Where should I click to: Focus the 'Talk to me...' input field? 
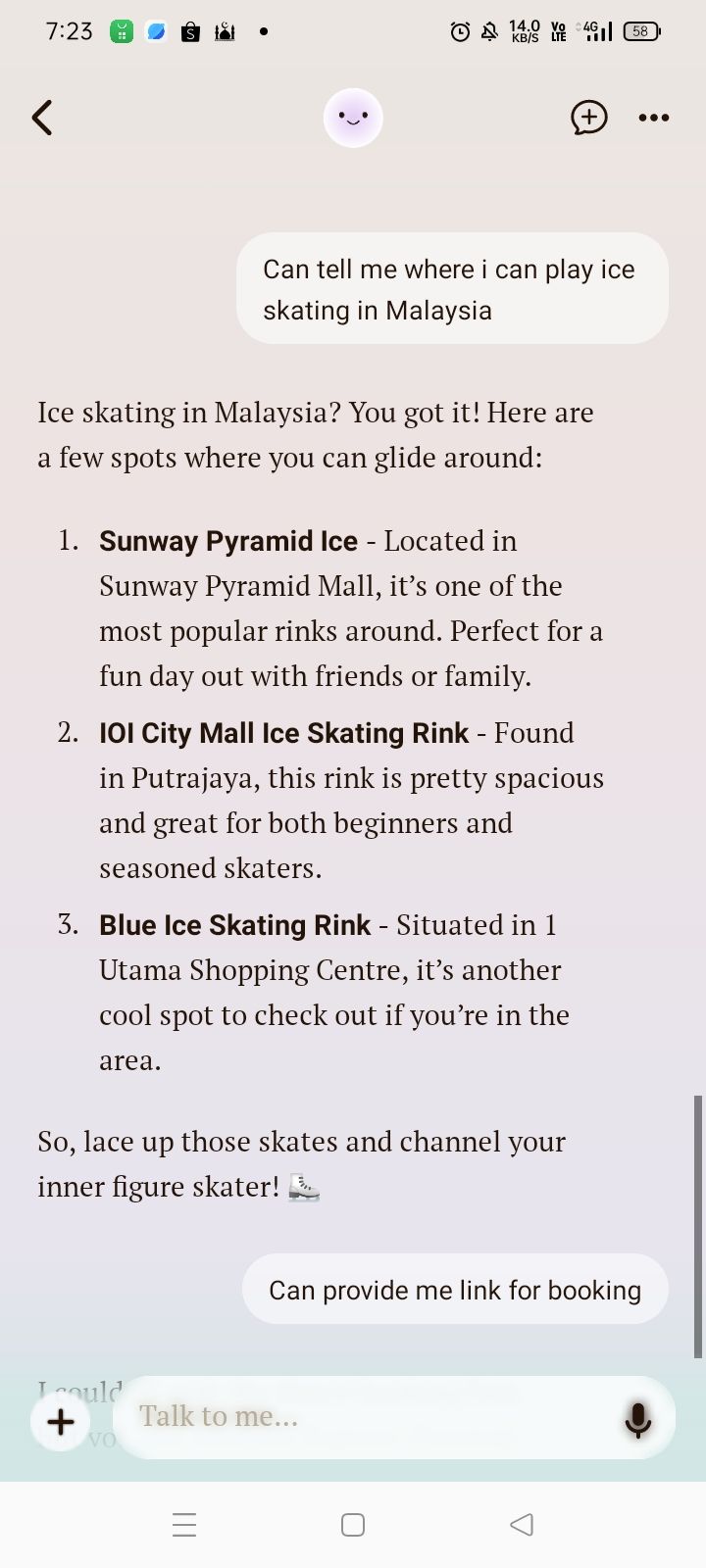point(373,1417)
